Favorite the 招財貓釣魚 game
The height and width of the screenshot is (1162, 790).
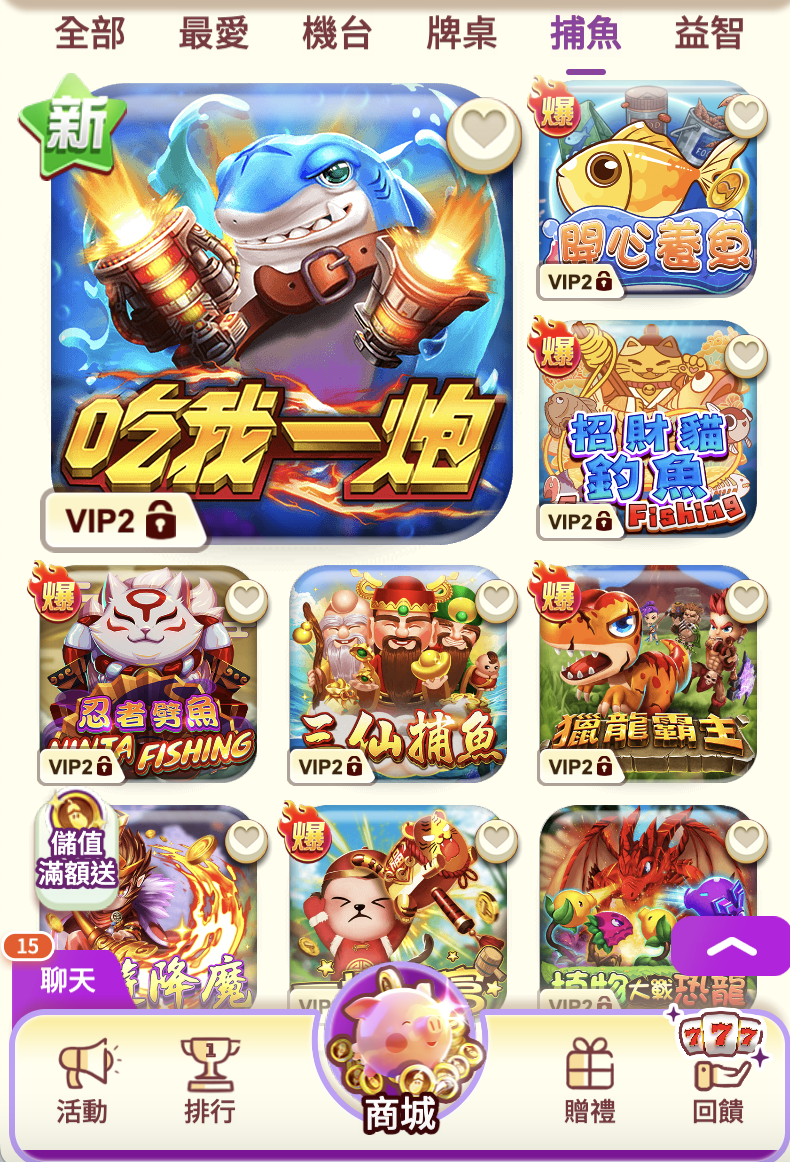tap(746, 355)
